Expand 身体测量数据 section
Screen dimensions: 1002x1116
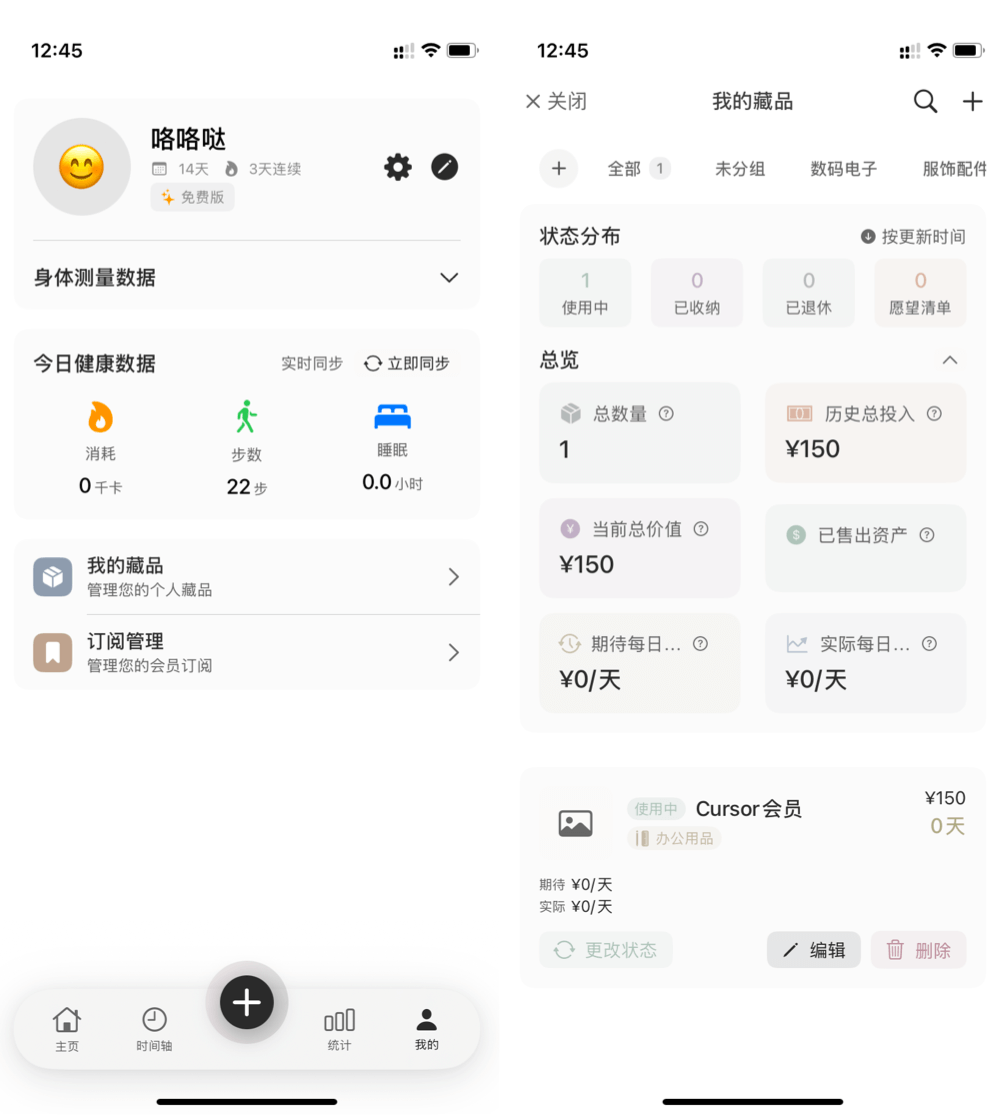tap(449, 278)
